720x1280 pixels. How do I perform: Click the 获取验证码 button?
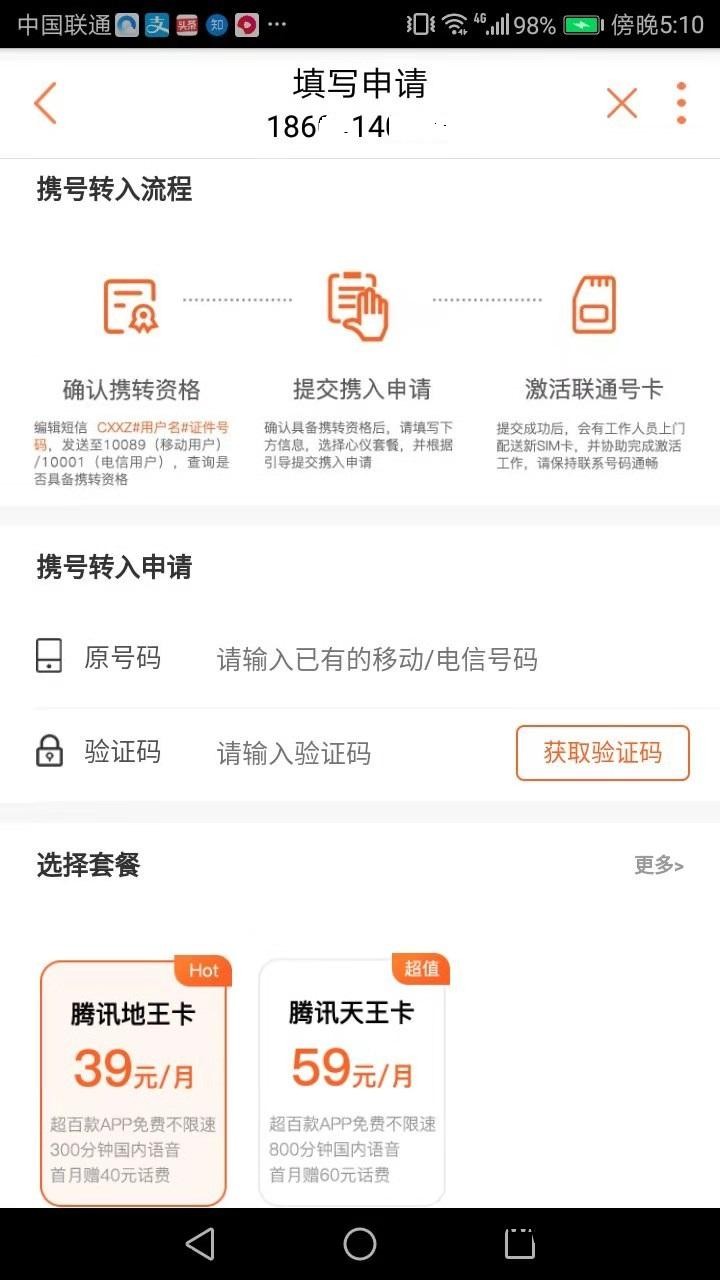point(602,753)
